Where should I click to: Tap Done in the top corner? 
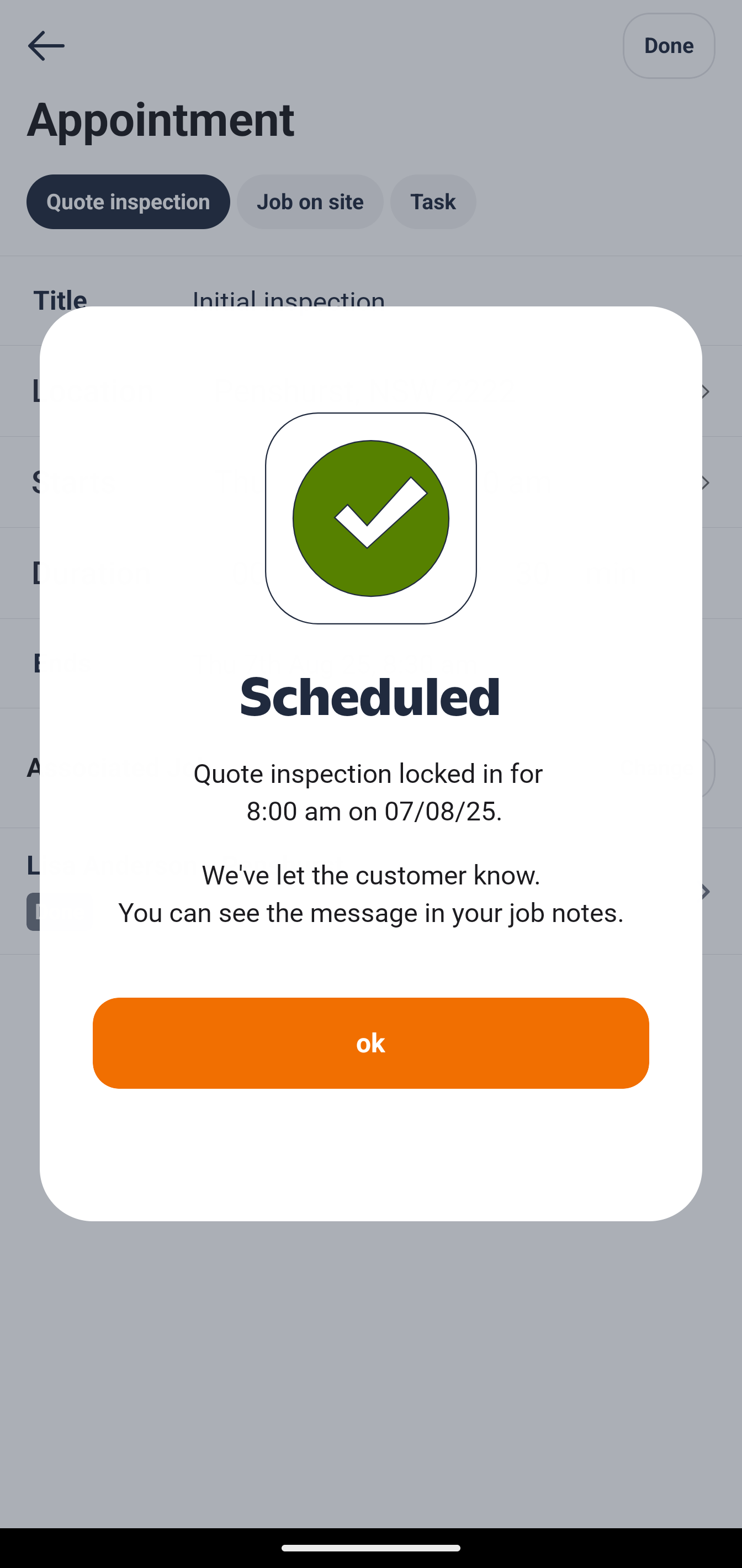coord(667,46)
